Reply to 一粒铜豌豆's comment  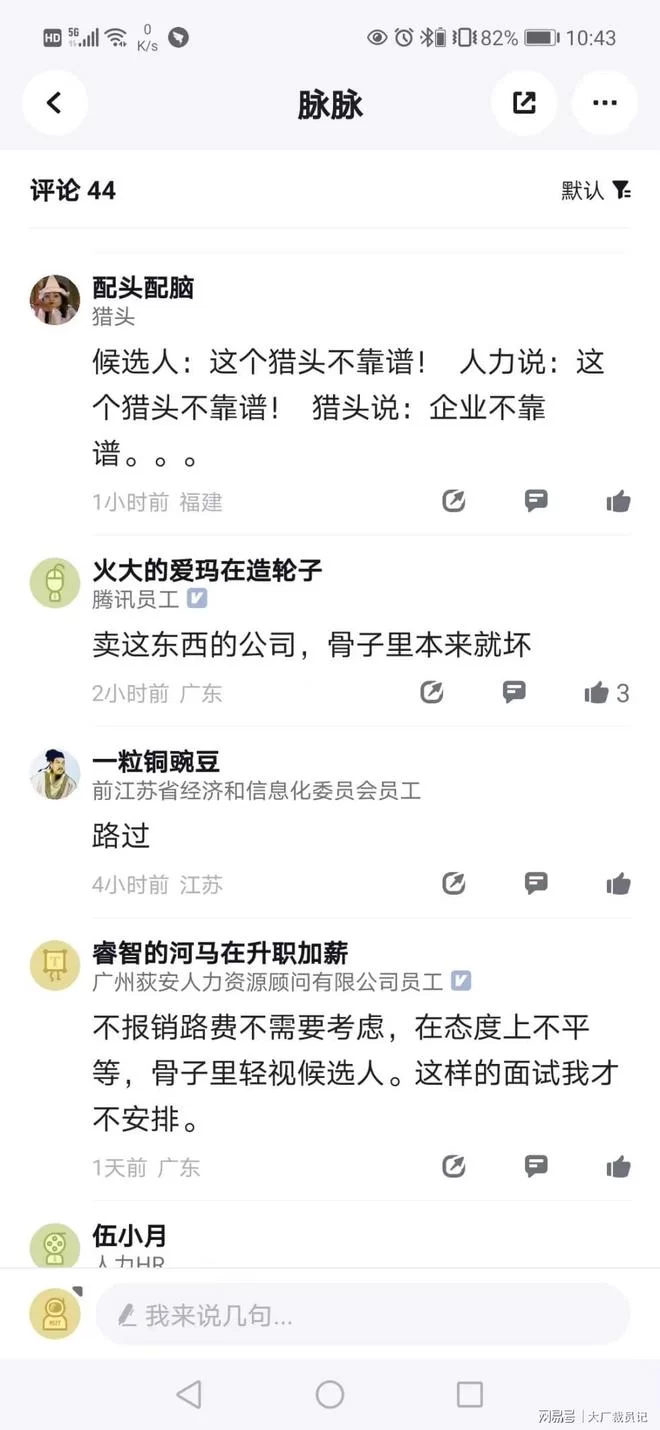[536, 883]
